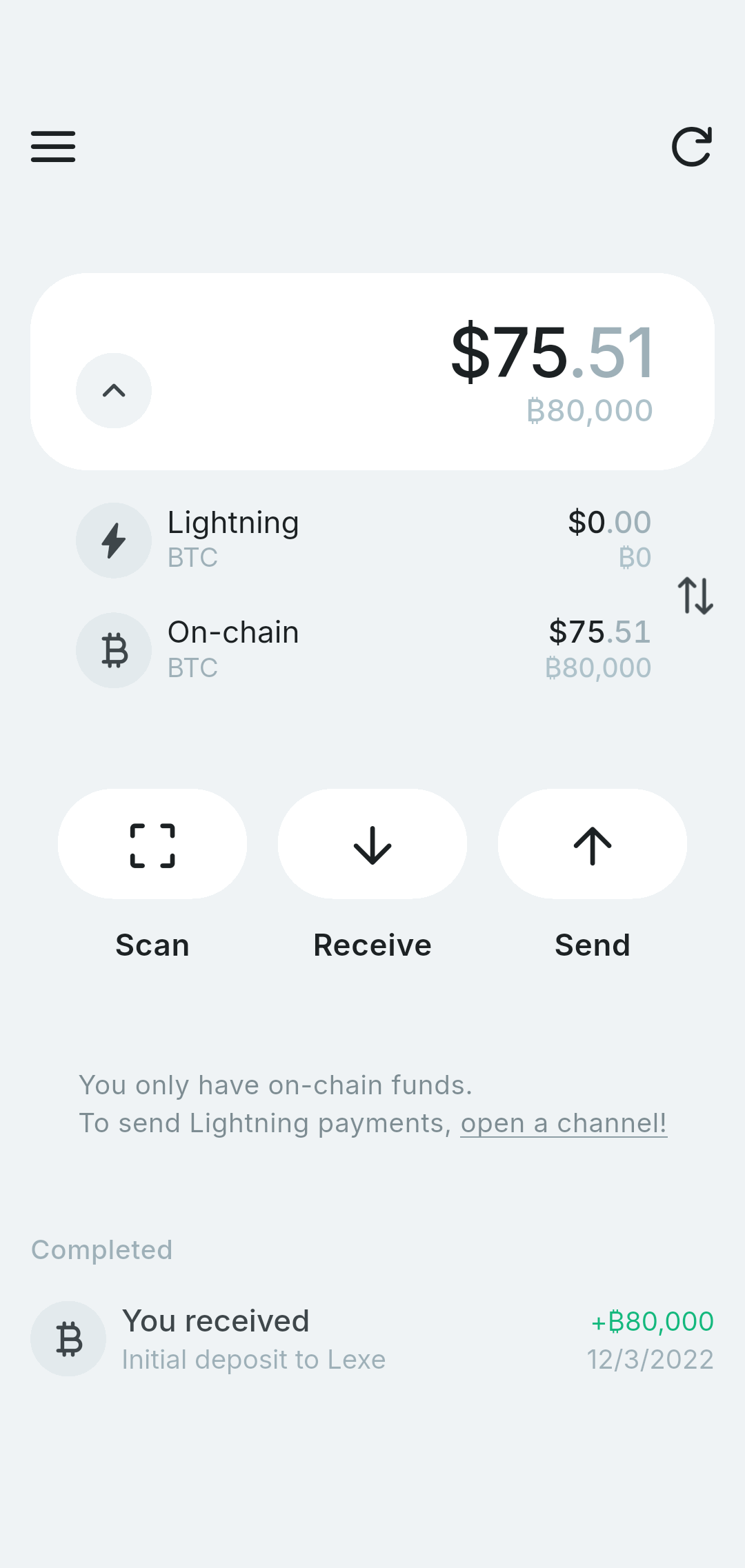Tap the Send payment icon

(x=592, y=844)
